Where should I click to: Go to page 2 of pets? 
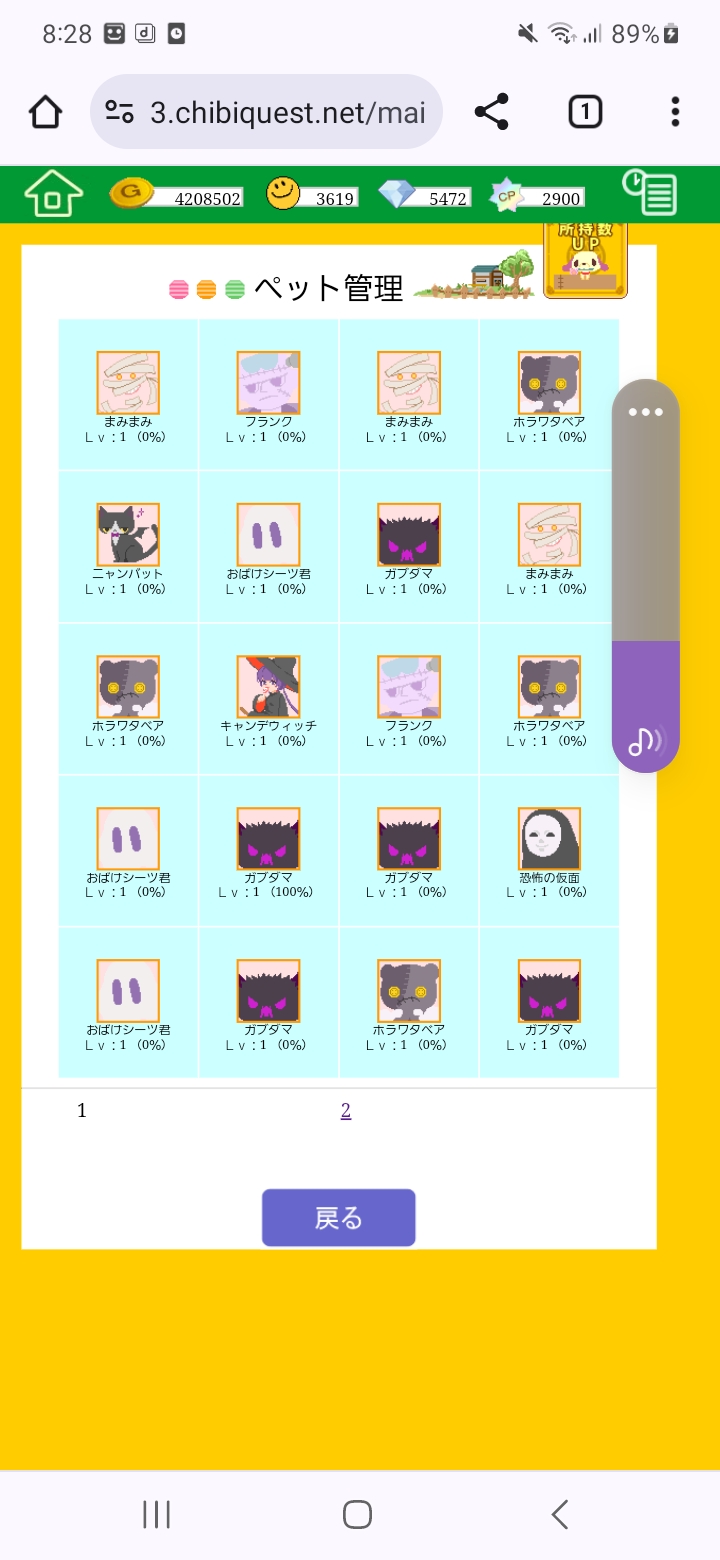(346, 1111)
